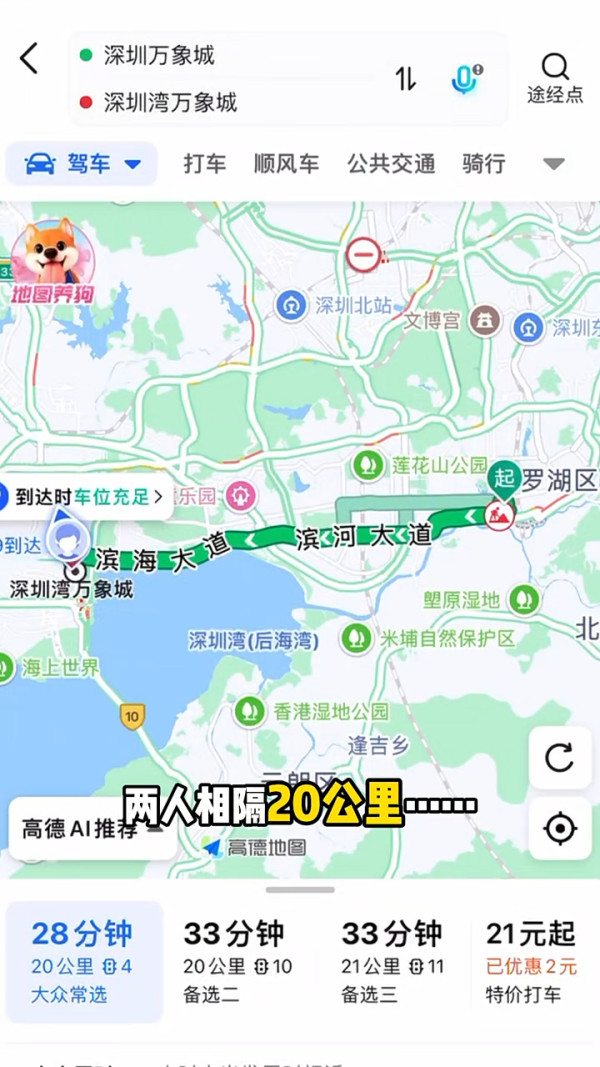Switch to the 打车 tab
This screenshot has height=1067, width=600.
pyautogui.click(x=204, y=164)
